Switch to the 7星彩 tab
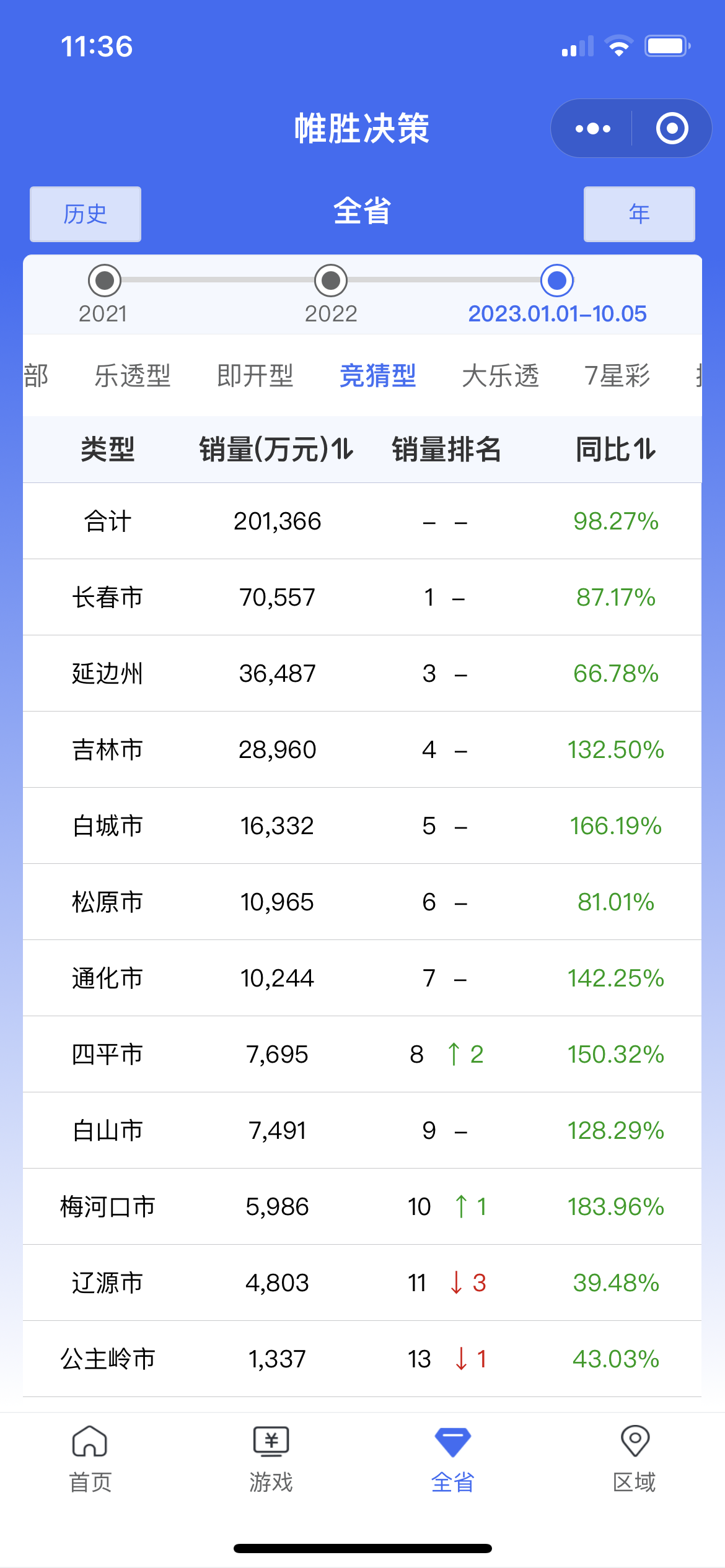The height and width of the screenshot is (1568, 725). pos(617,376)
